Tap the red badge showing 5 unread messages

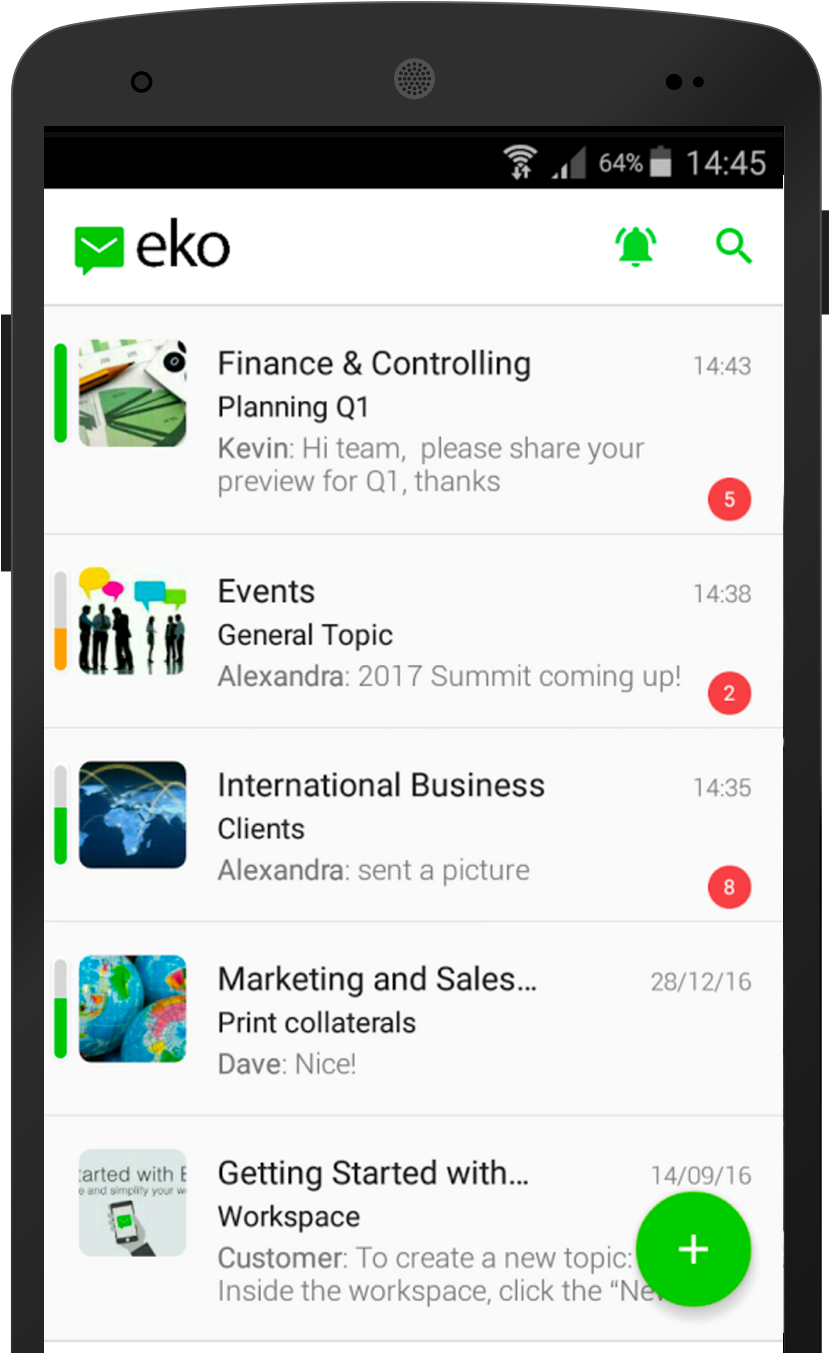[729, 499]
